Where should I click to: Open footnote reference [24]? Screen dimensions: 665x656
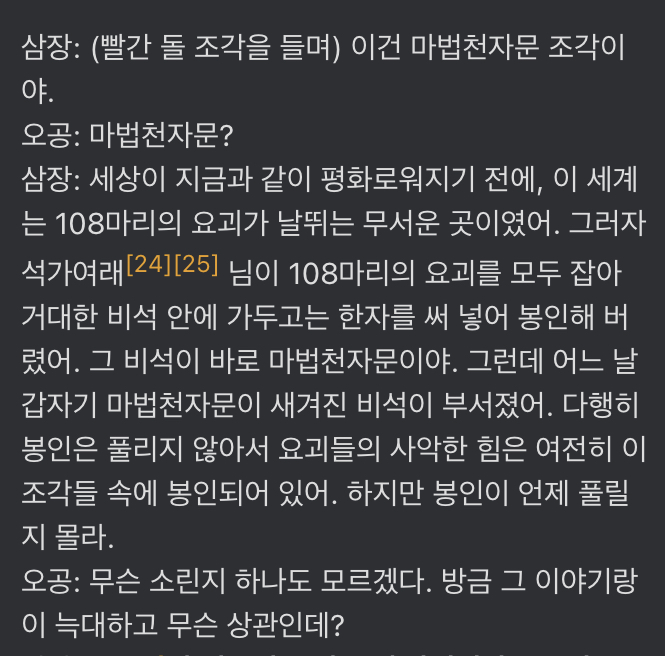[x=149, y=266]
